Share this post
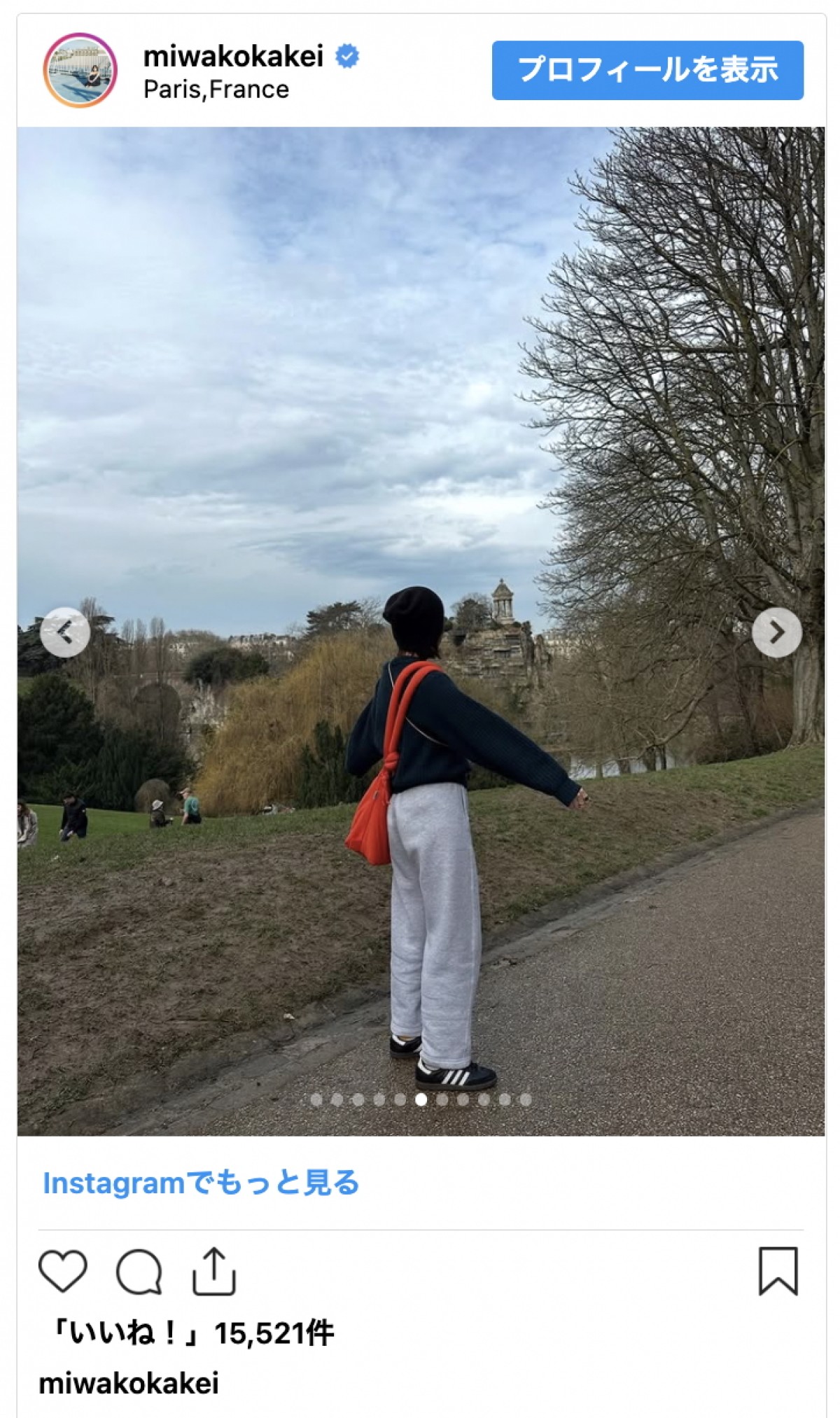Viewport: 840px width, 1418px height. (213, 1271)
